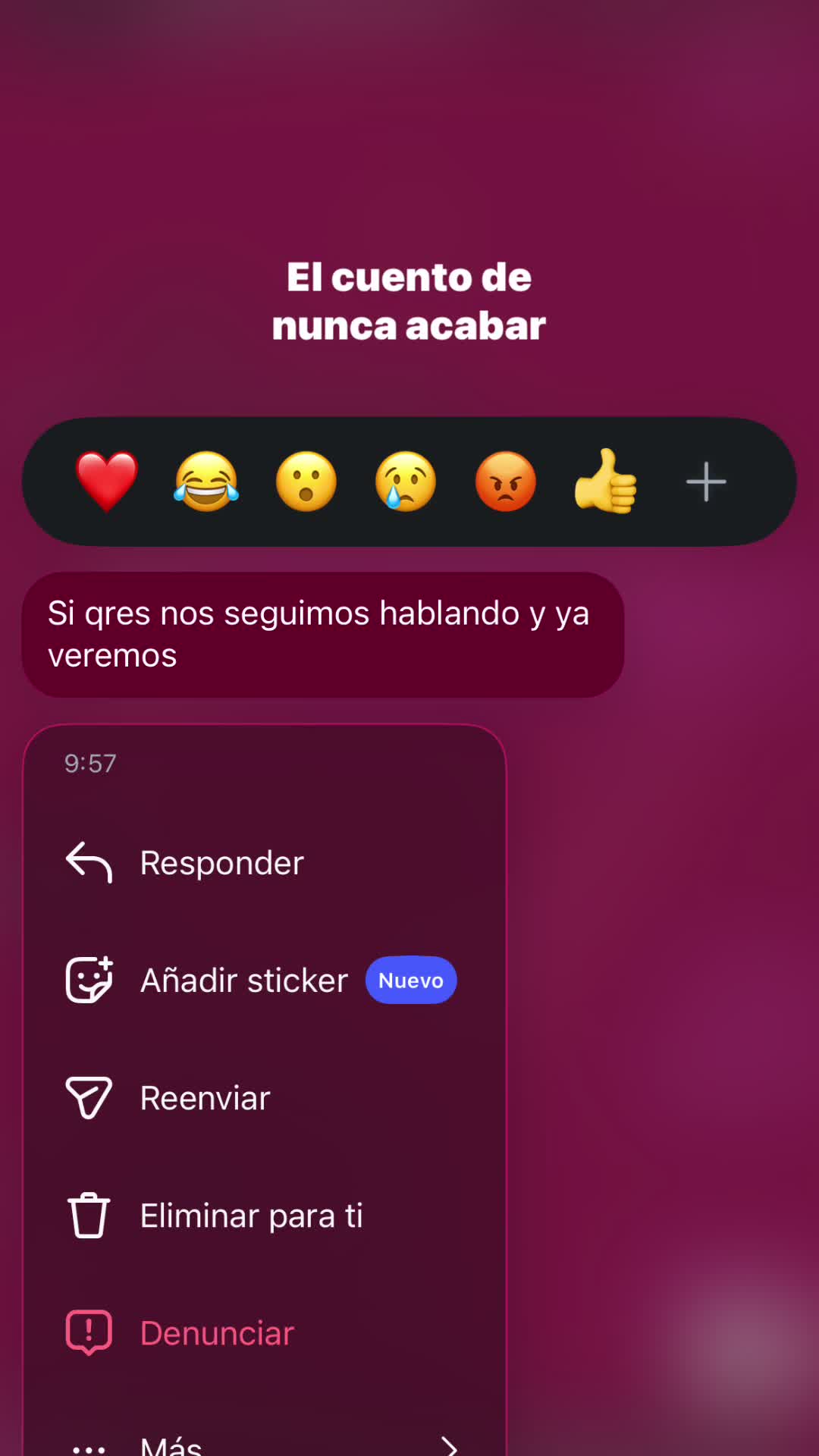Tap Denunciar to report the message
The height and width of the screenshot is (1456, 819).
265,1333
